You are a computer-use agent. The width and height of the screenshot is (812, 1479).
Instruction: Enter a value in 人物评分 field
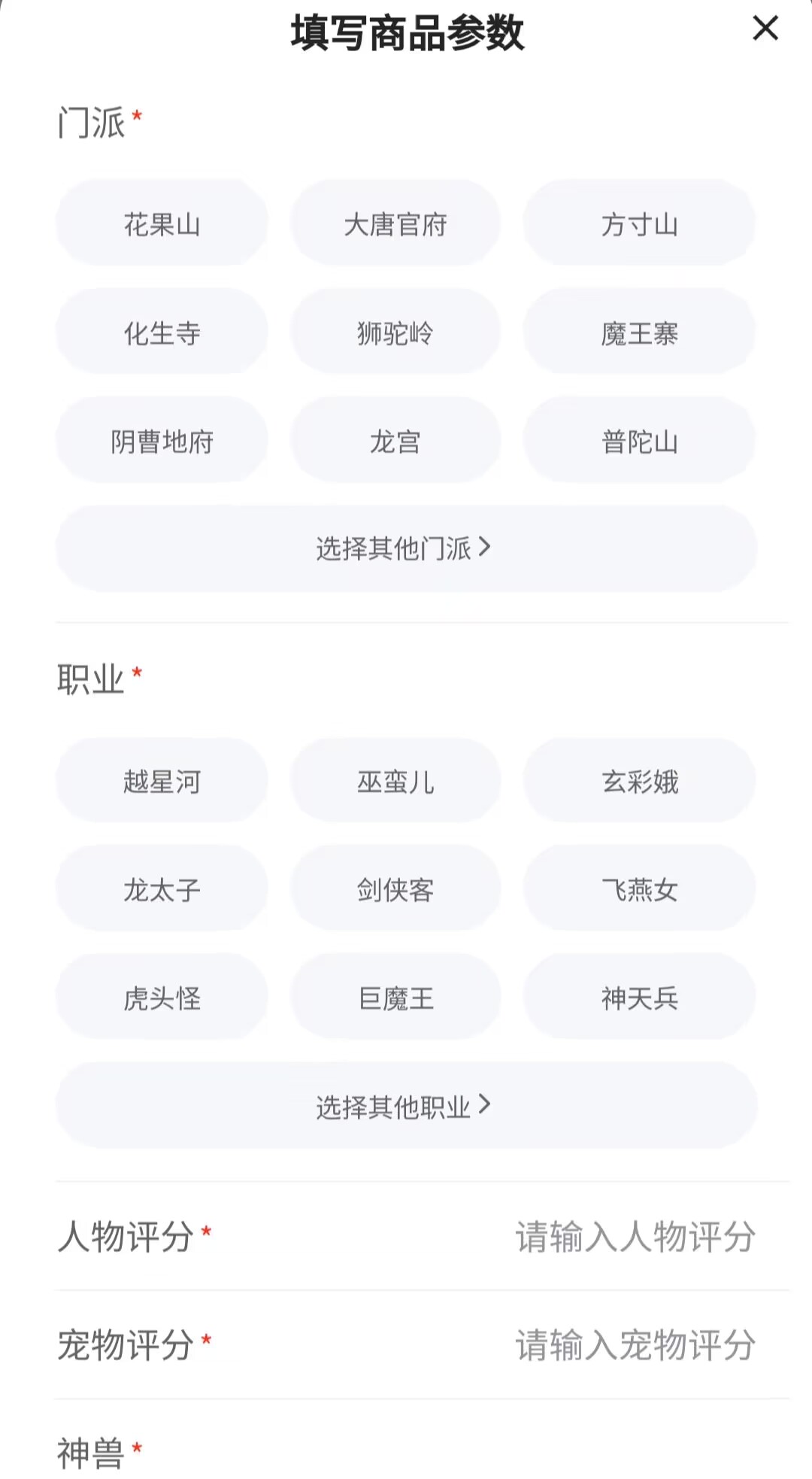635,1237
